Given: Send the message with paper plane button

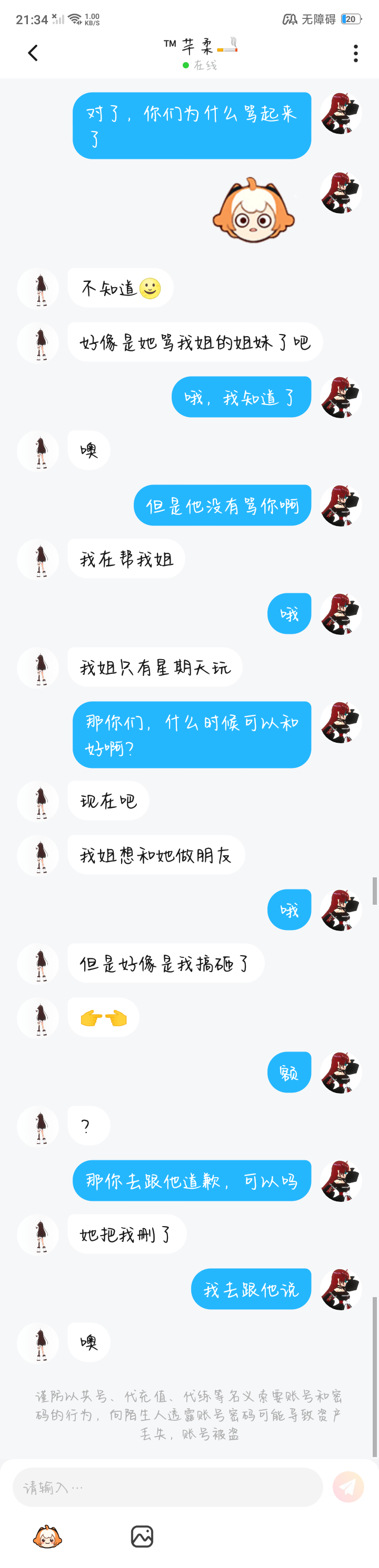Looking at the screenshot, I should pyautogui.click(x=348, y=1487).
